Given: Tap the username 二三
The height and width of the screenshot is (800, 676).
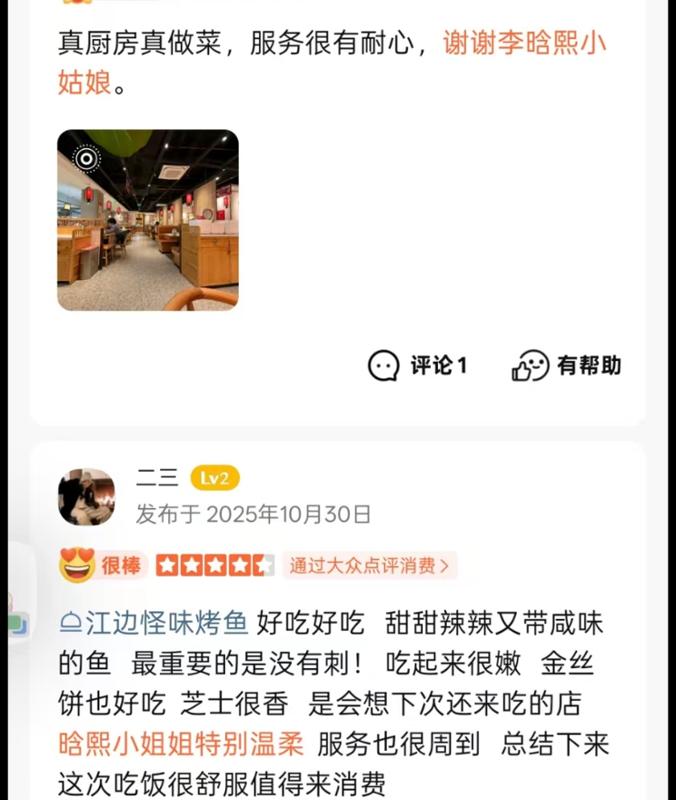Looking at the screenshot, I should (157, 479).
